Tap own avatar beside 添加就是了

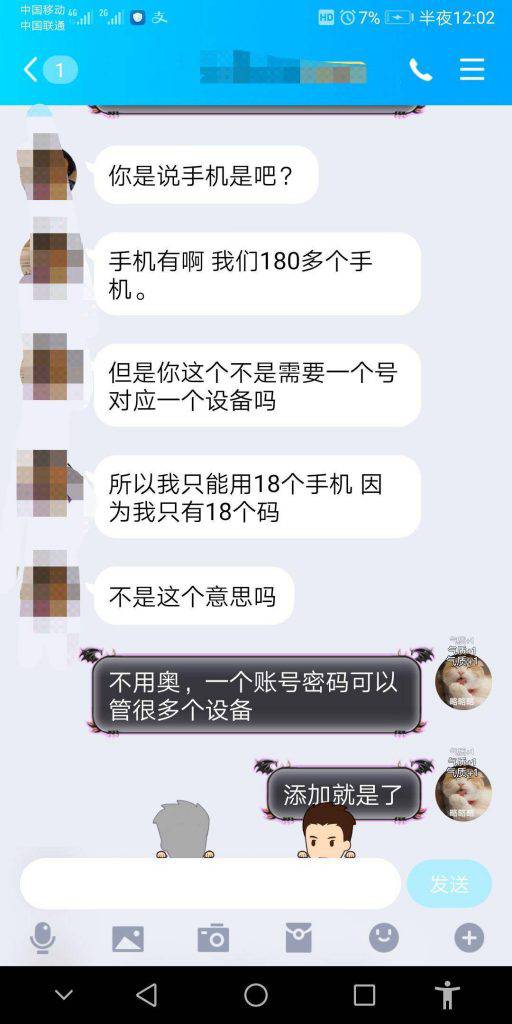[464, 793]
